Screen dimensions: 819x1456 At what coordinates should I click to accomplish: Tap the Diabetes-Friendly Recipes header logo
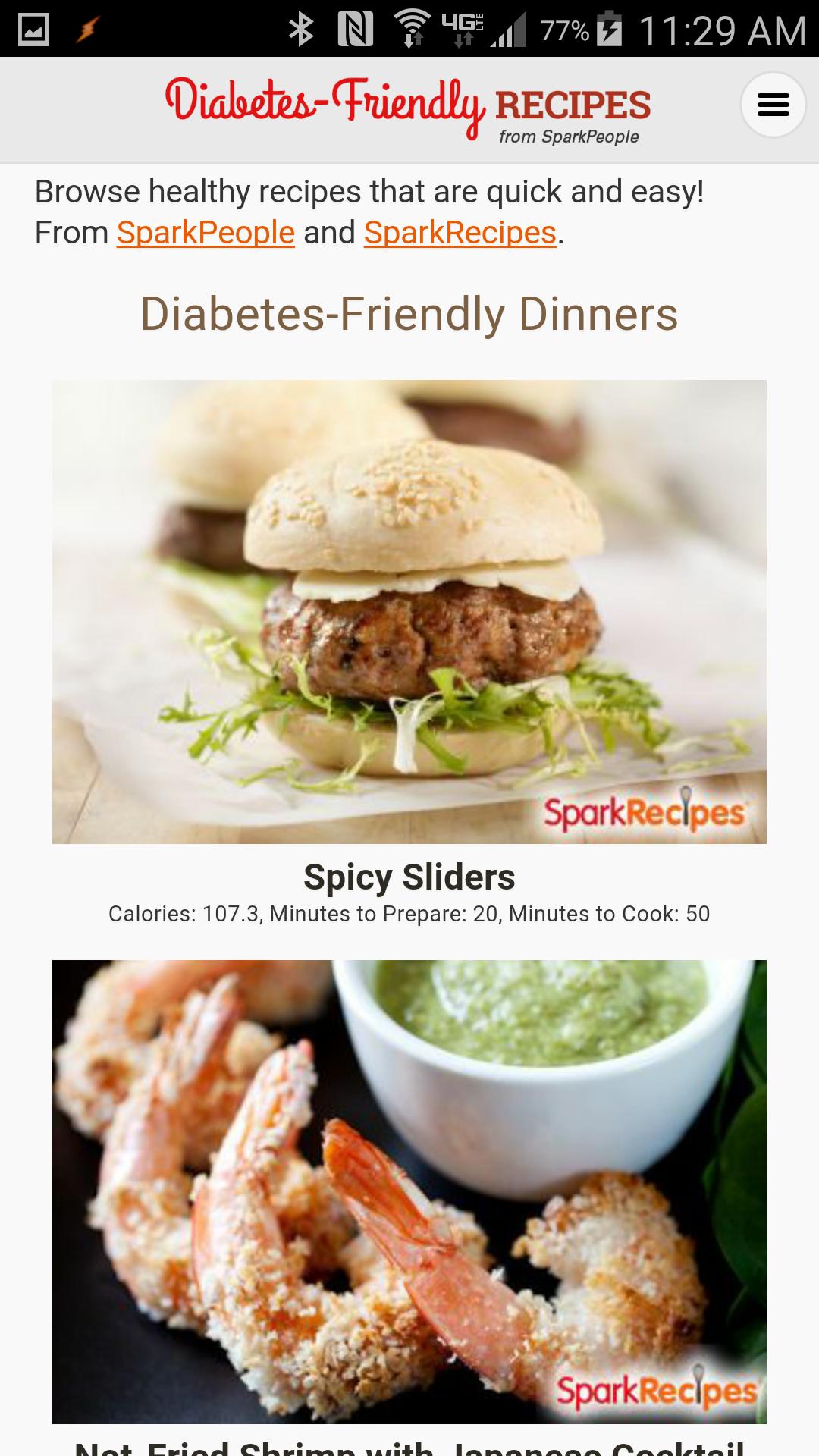408,108
